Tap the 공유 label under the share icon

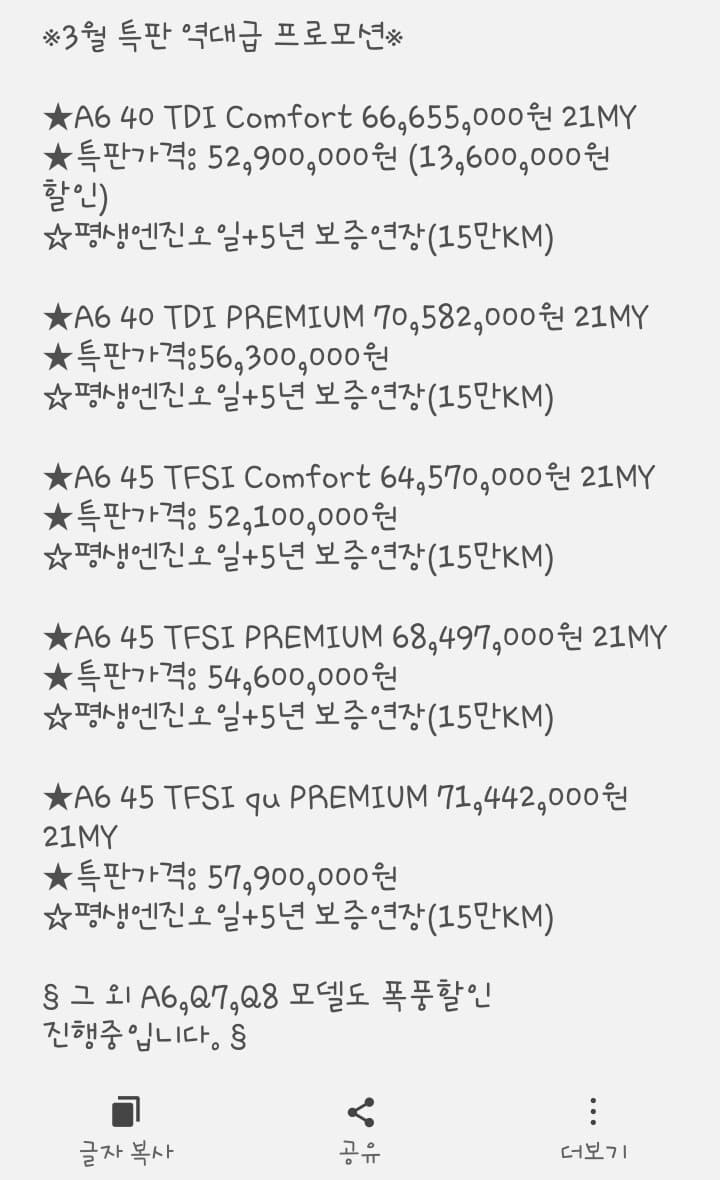coord(360,1151)
